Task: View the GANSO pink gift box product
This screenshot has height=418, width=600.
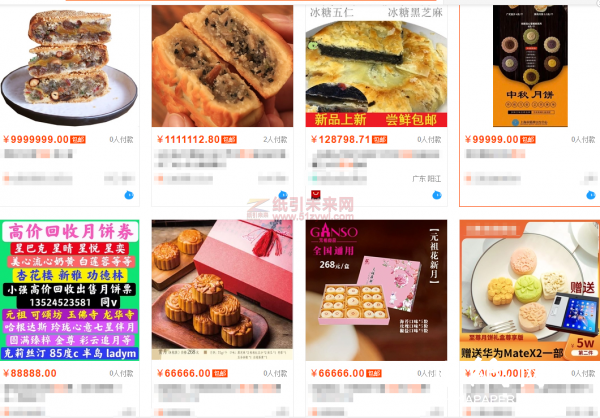Action: click(376, 290)
